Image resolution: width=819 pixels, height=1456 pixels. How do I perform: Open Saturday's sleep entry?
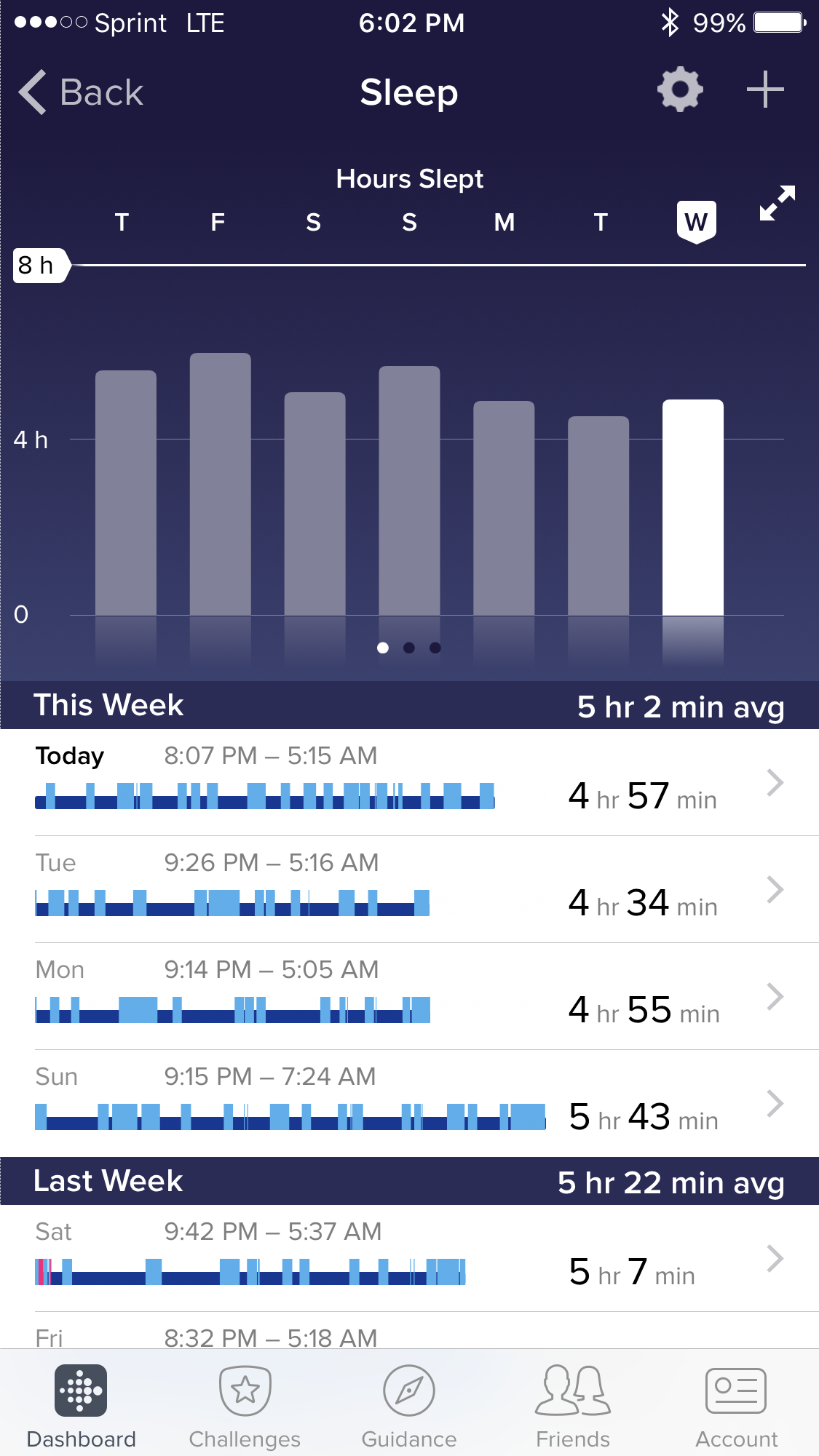point(409,1258)
